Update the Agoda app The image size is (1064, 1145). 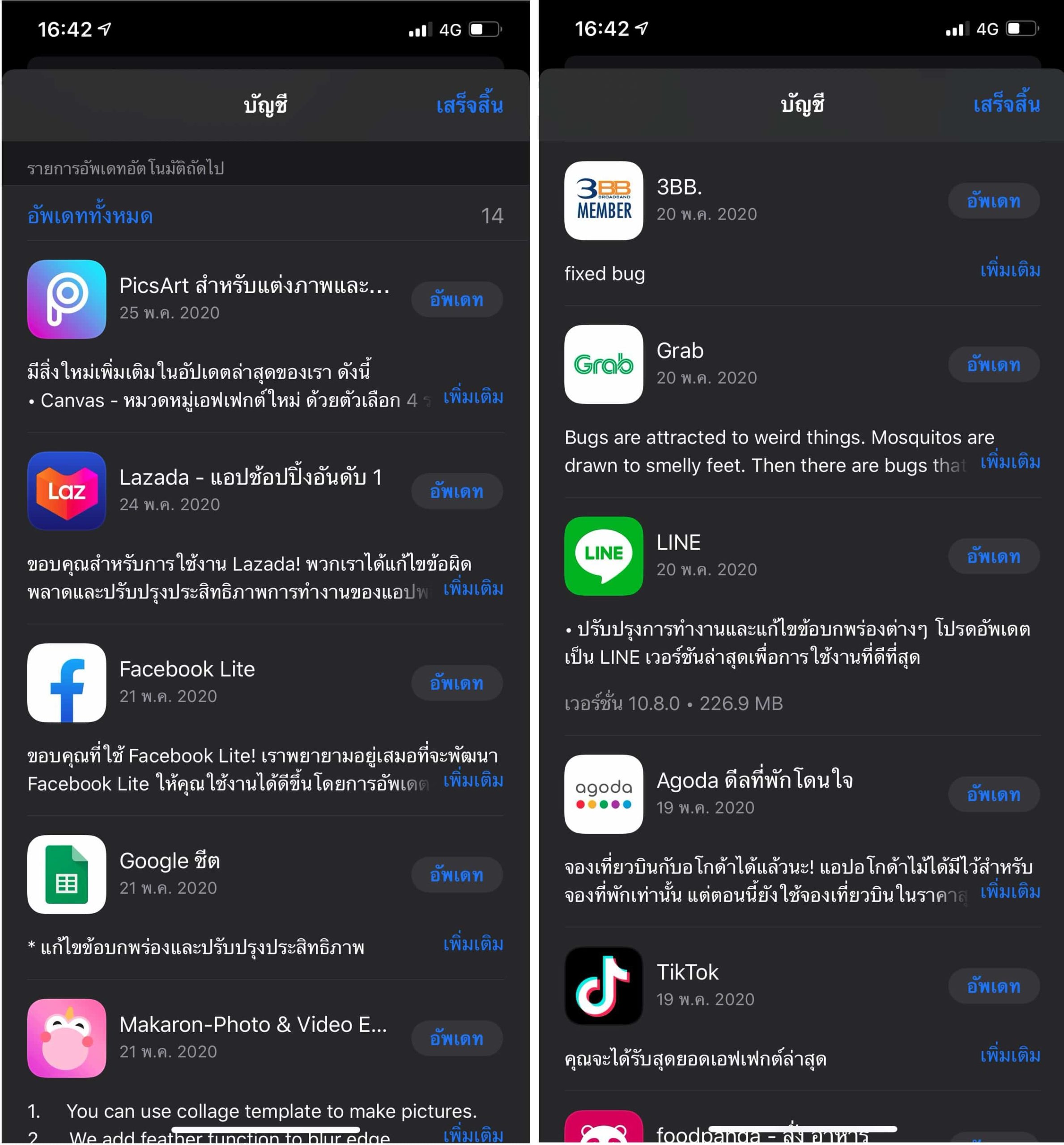[x=993, y=794]
